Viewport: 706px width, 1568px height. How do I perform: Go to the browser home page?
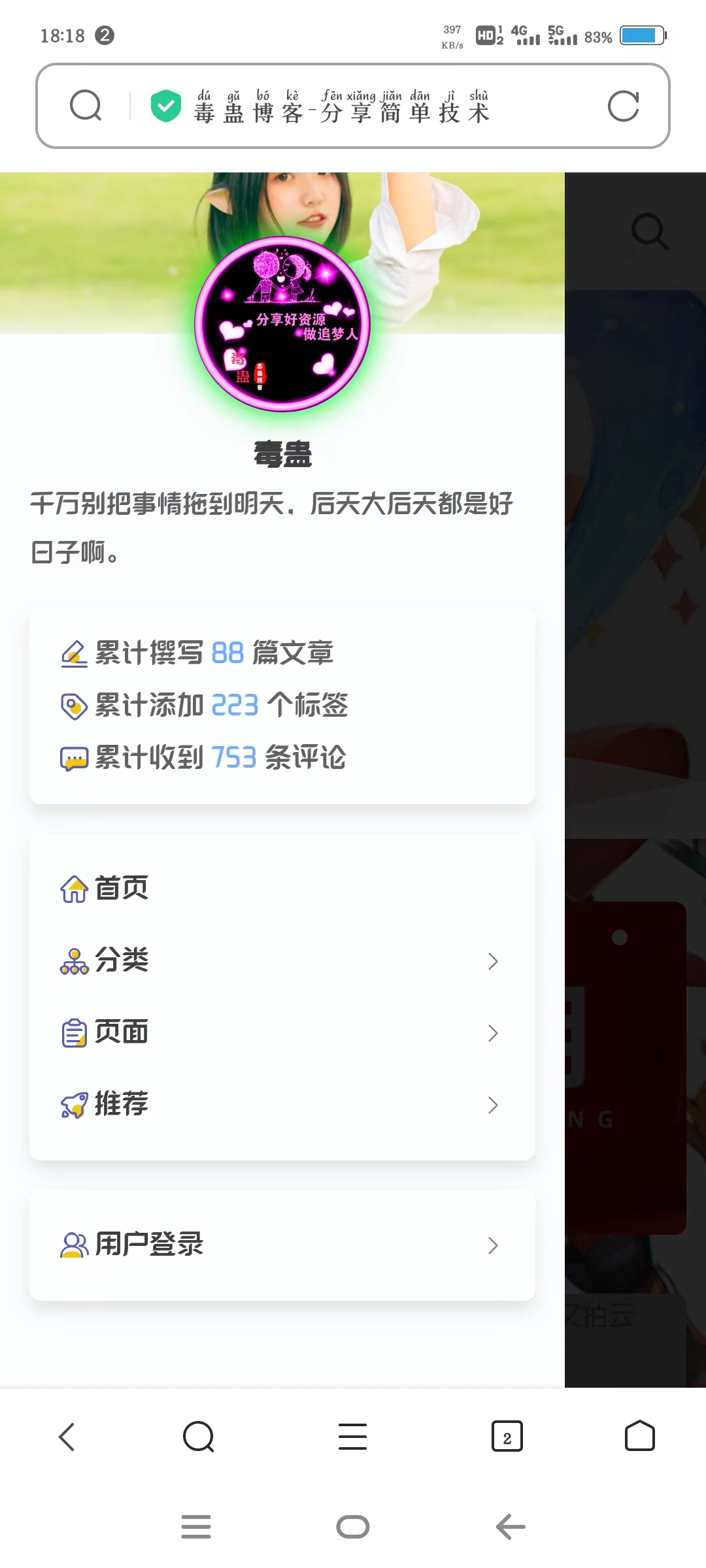point(639,1437)
